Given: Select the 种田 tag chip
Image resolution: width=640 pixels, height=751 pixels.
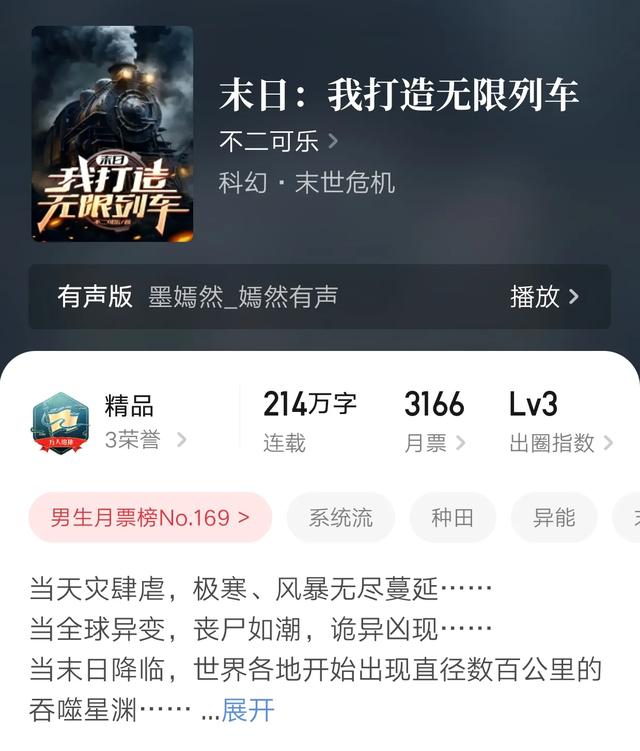Looking at the screenshot, I should (452, 517).
